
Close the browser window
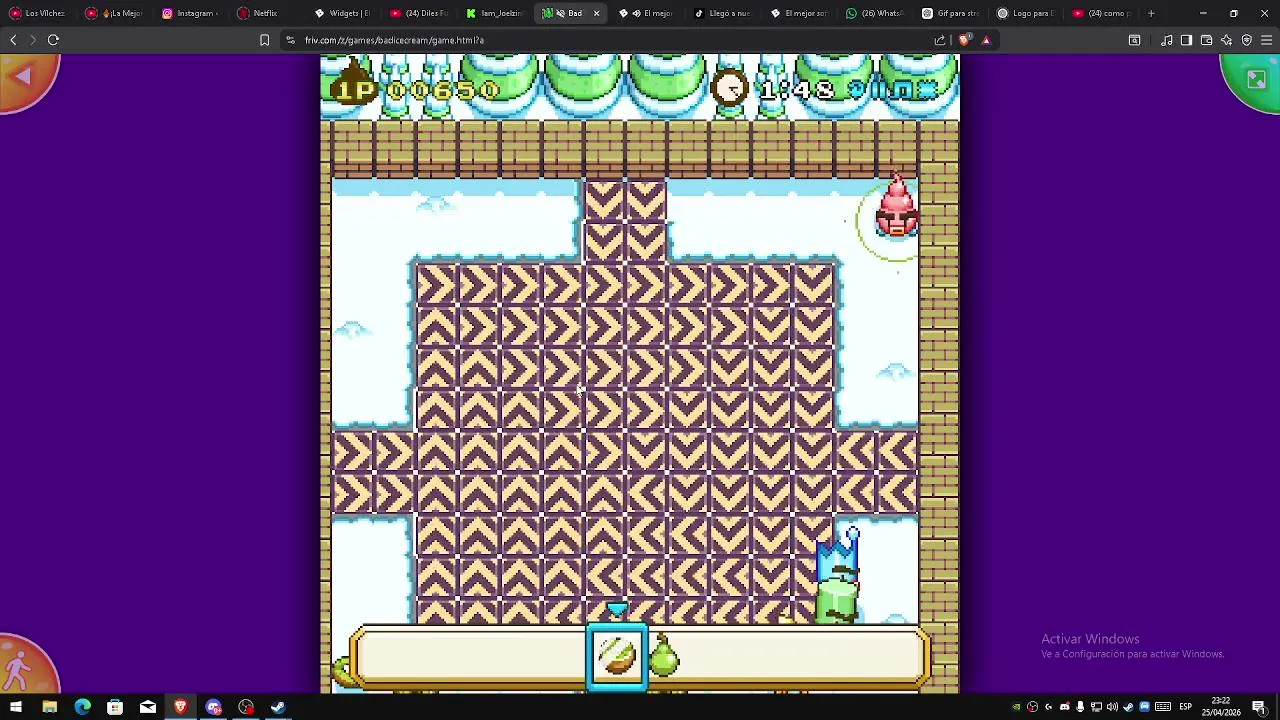(1264, 13)
